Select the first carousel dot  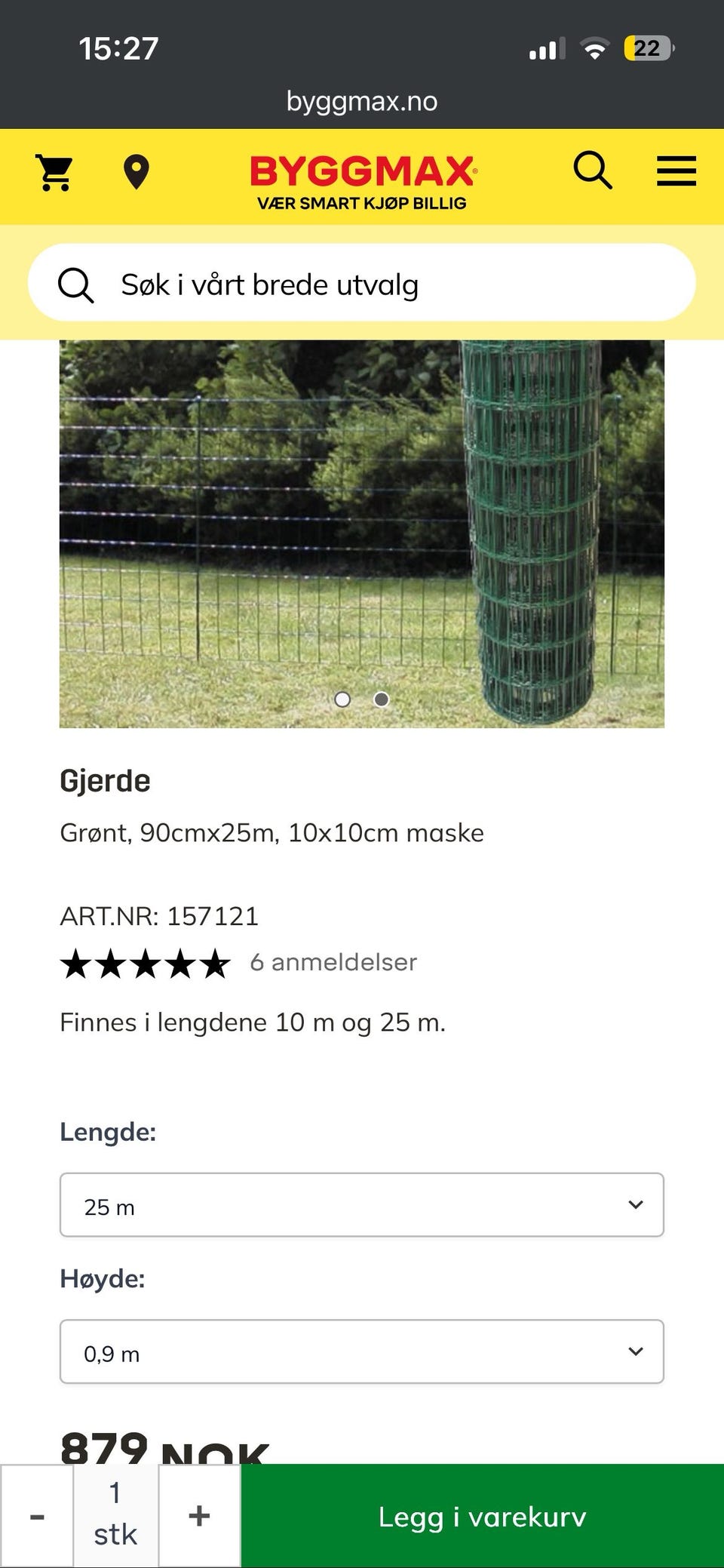click(343, 699)
